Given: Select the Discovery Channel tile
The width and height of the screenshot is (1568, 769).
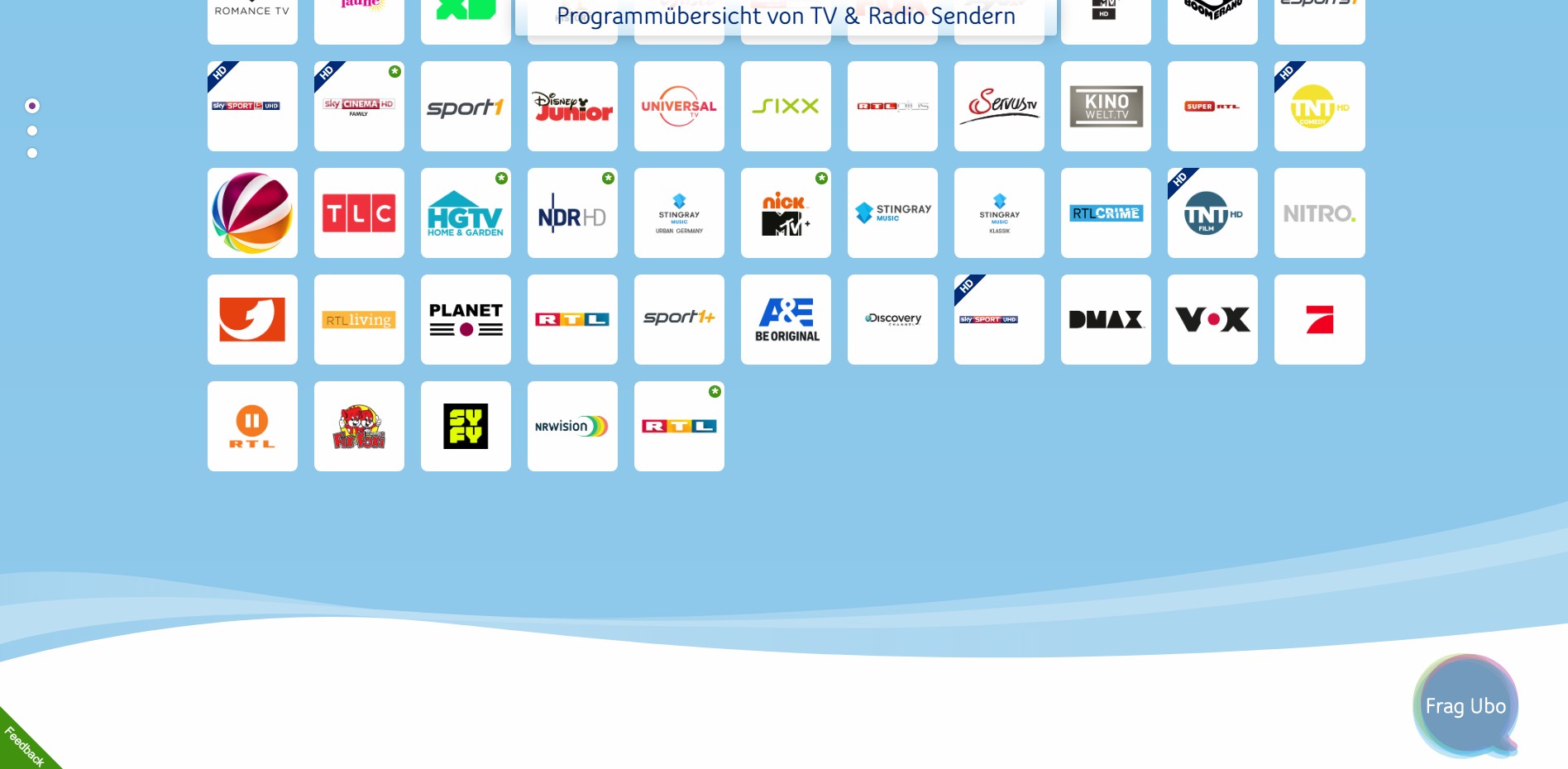Looking at the screenshot, I should 892,319.
